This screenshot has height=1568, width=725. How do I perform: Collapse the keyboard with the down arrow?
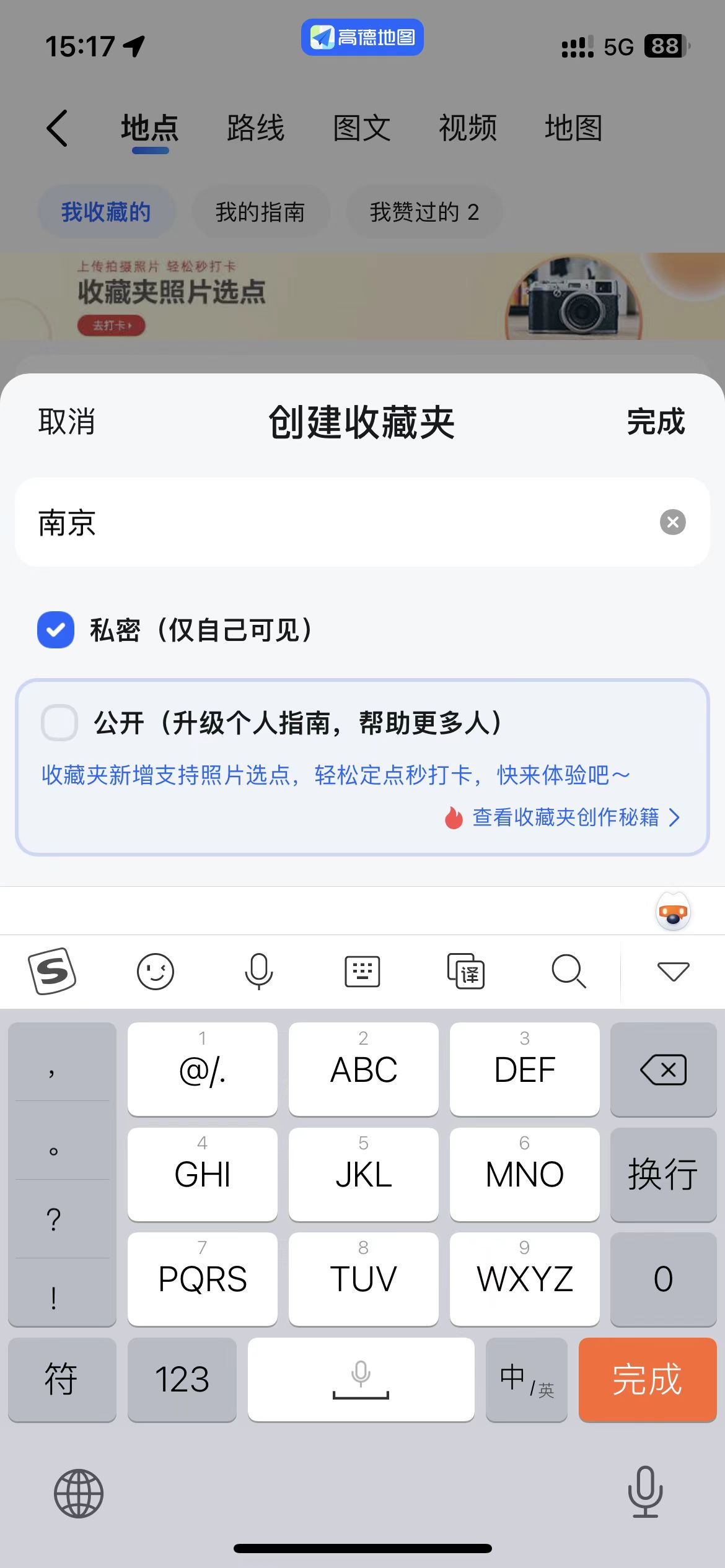(x=673, y=971)
